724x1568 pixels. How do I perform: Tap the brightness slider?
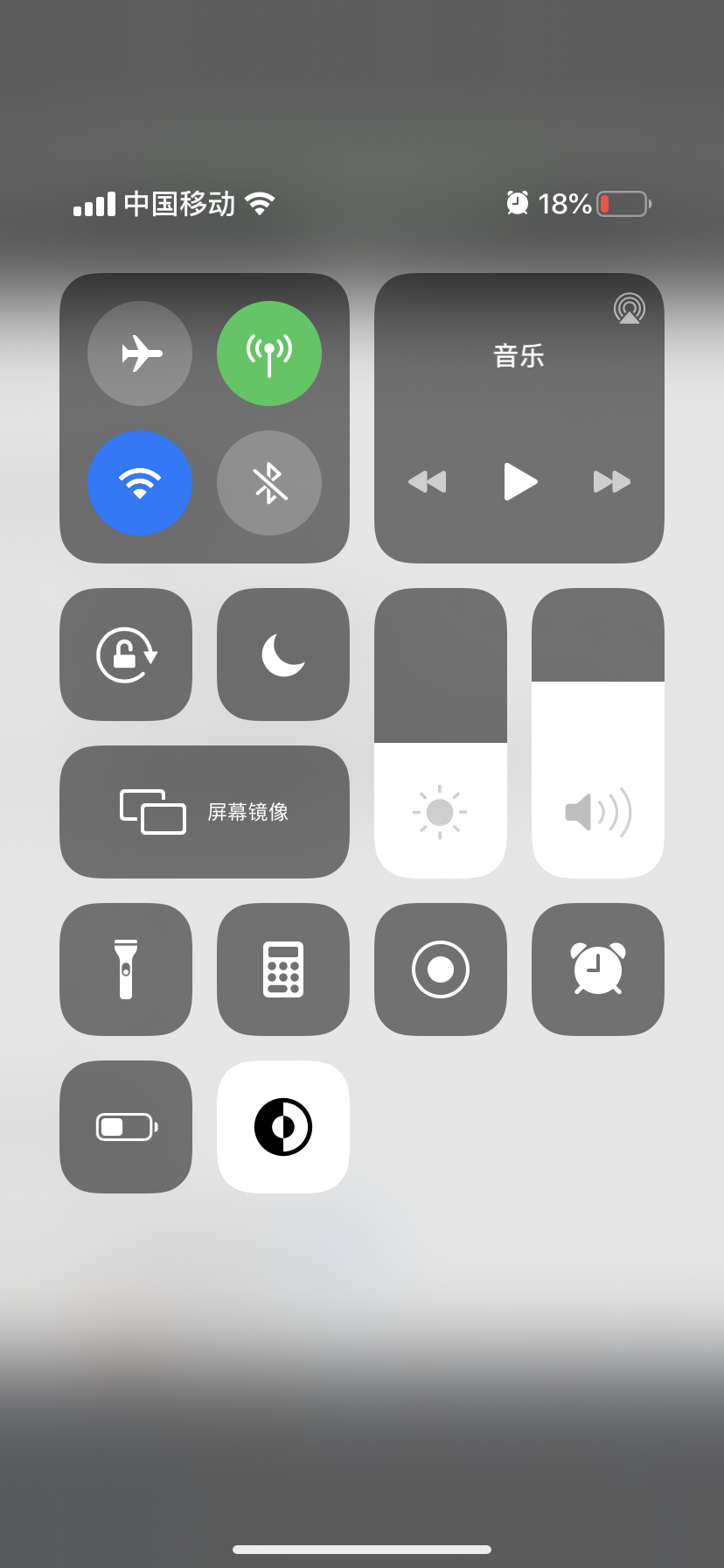[441, 733]
